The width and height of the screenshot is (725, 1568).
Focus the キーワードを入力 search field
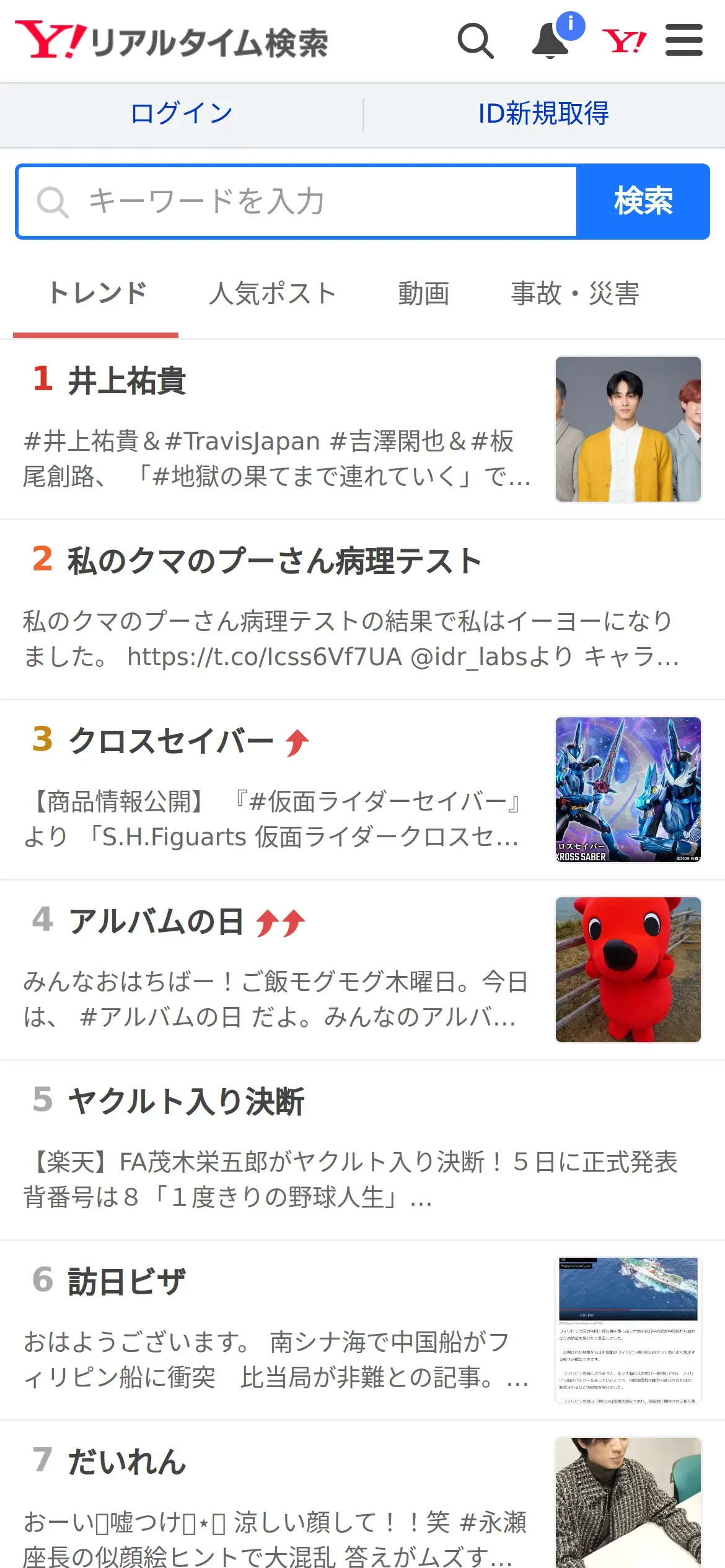tap(297, 201)
